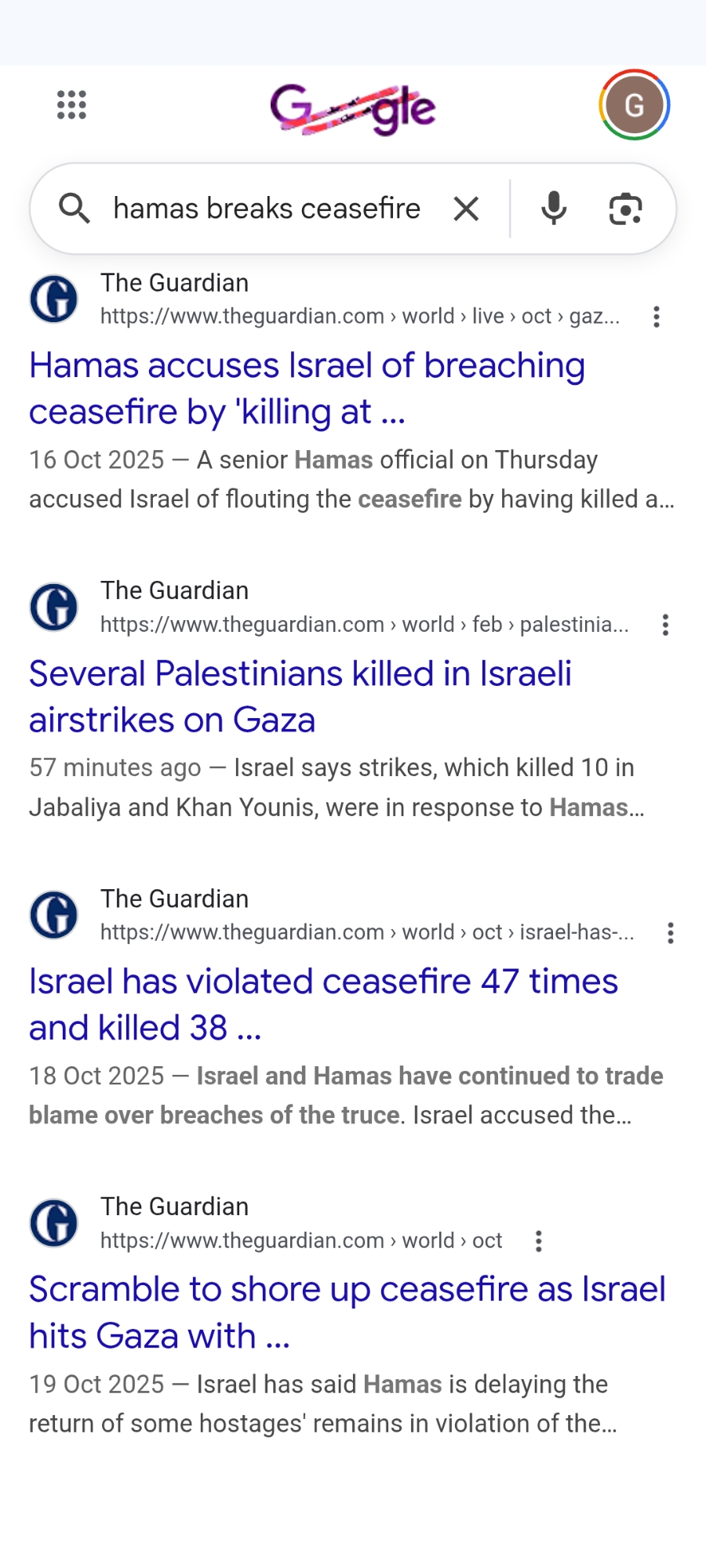Screen dimensions: 706x1568
Task: Clear the search query text
Action: 466,209
